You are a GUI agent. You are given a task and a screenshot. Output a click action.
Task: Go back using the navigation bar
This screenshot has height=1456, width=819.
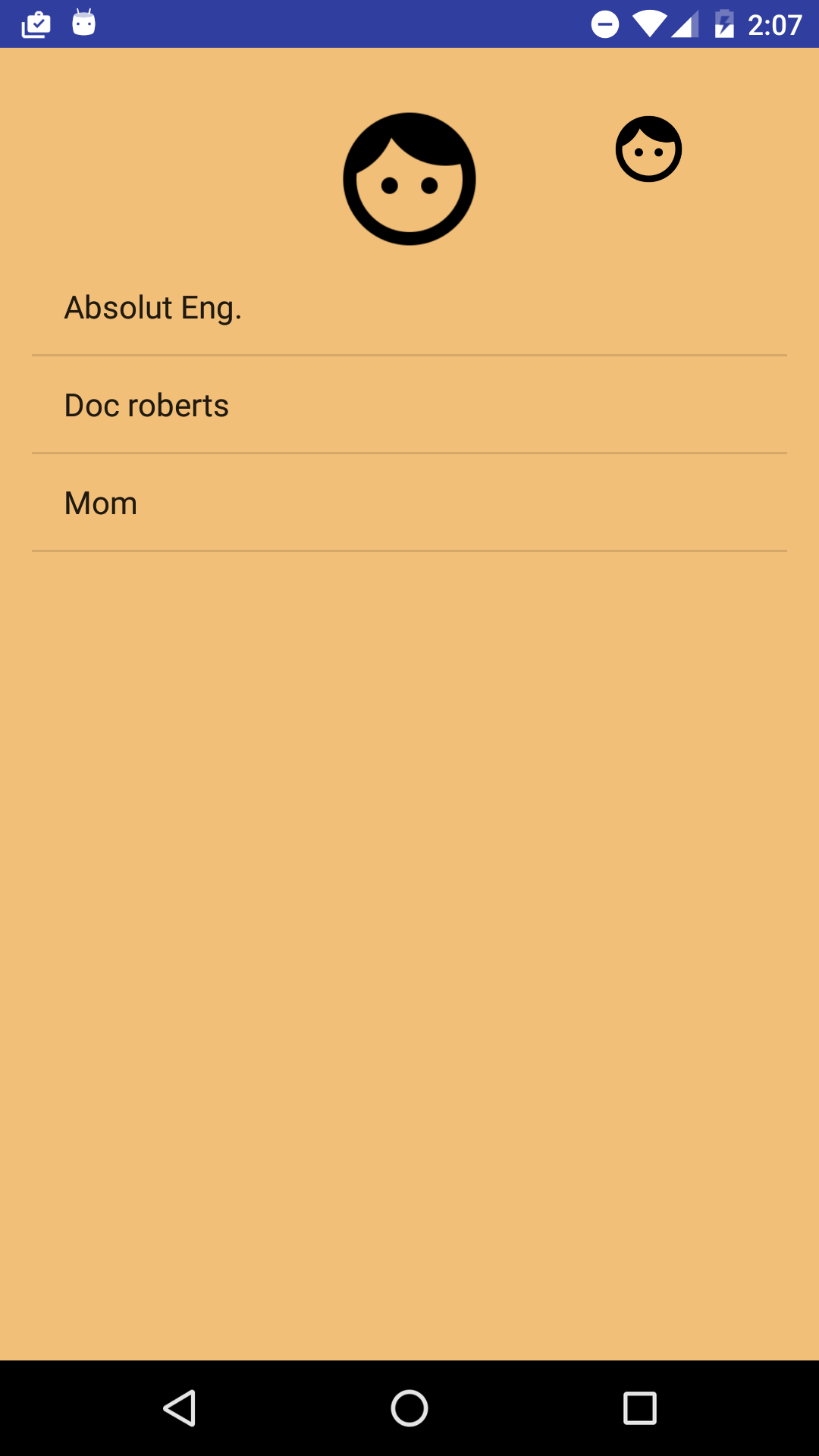click(180, 1408)
